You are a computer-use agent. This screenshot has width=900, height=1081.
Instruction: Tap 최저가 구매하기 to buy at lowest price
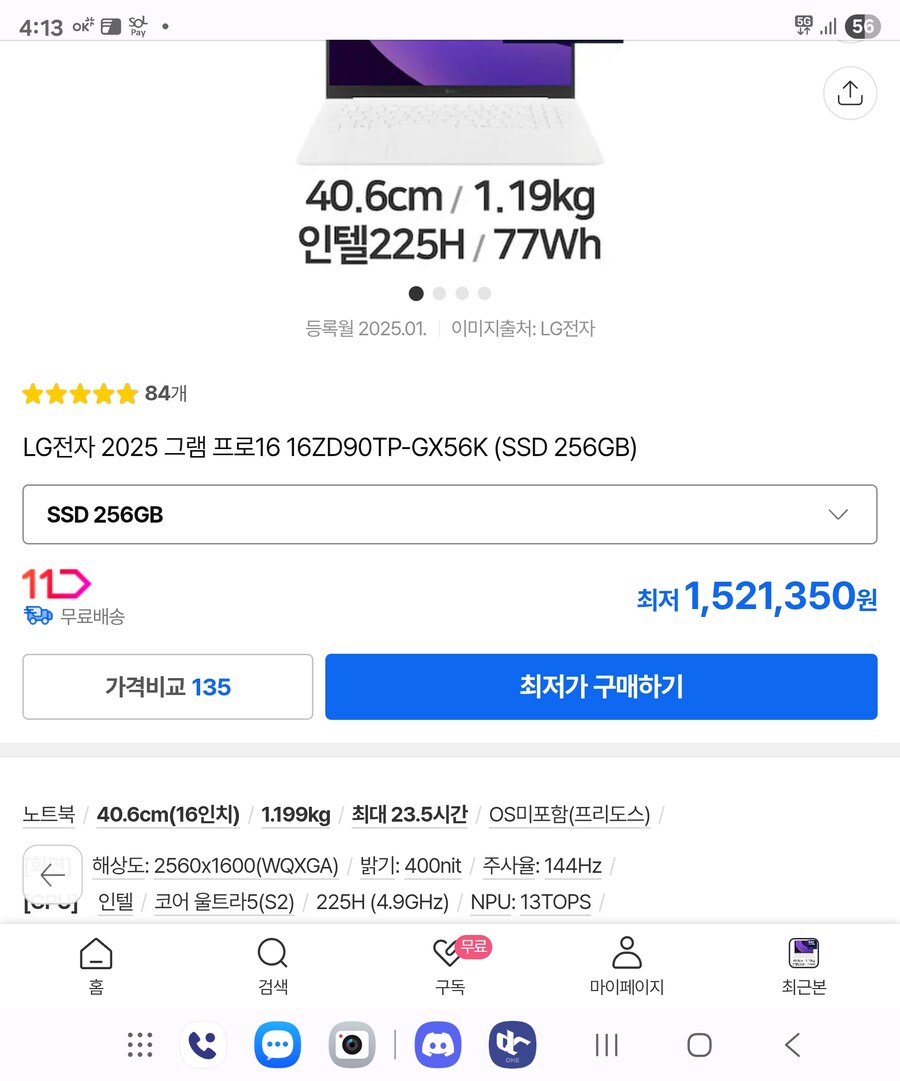coord(601,687)
